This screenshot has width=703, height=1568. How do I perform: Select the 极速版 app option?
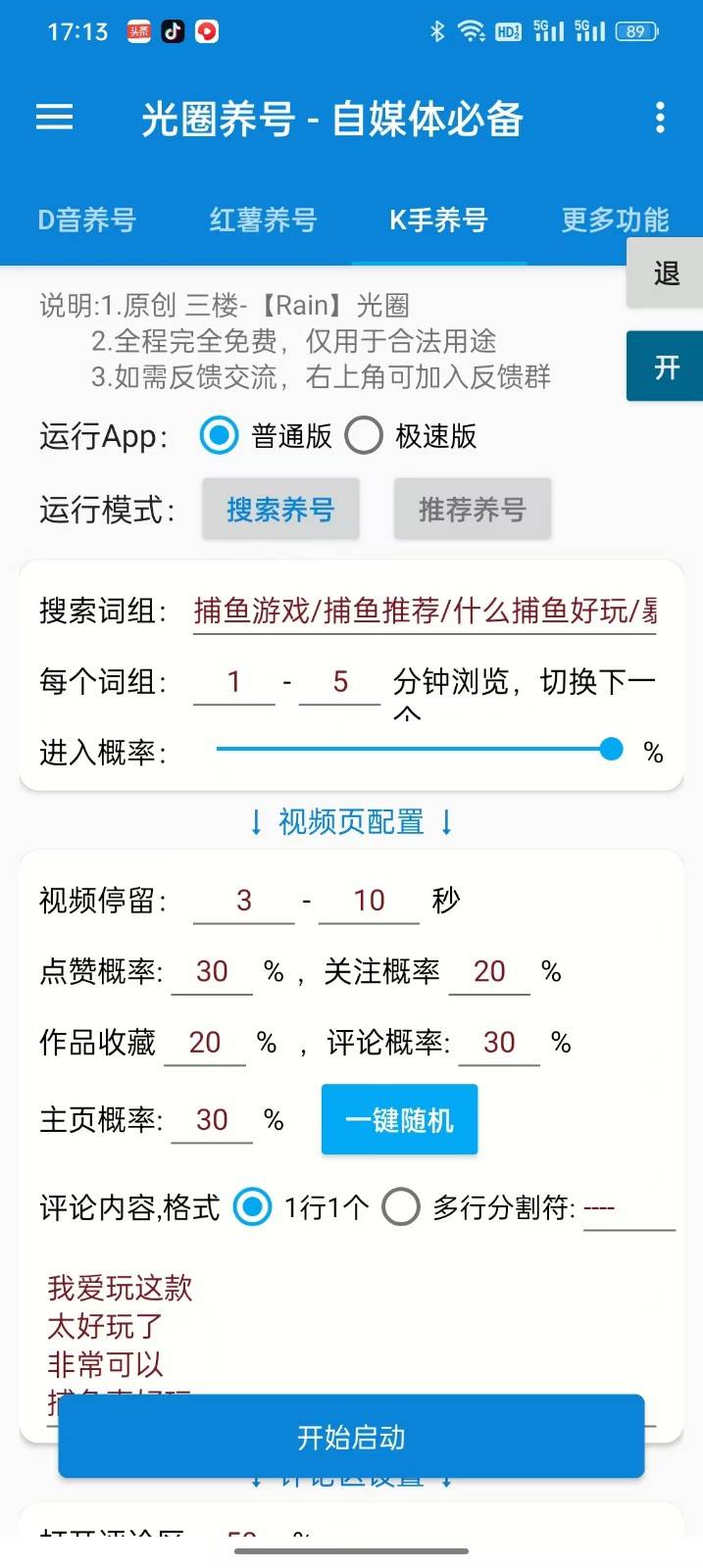364,436
